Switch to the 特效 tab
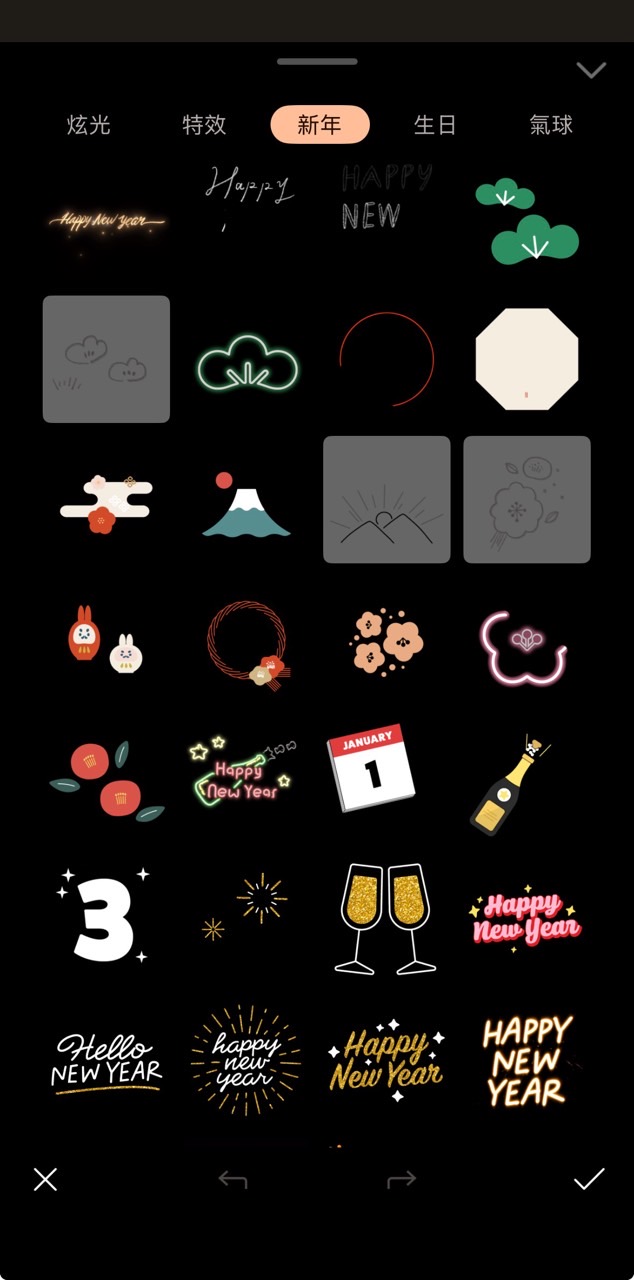Viewport: 634px width, 1280px height. click(204, 125)
